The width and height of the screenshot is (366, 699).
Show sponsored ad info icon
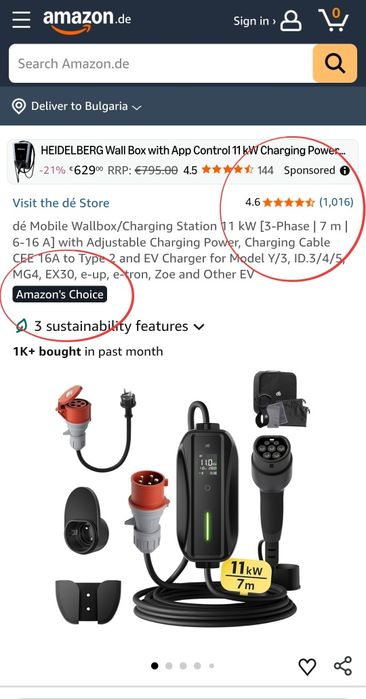pyautogui.click(x=345, y=170)
